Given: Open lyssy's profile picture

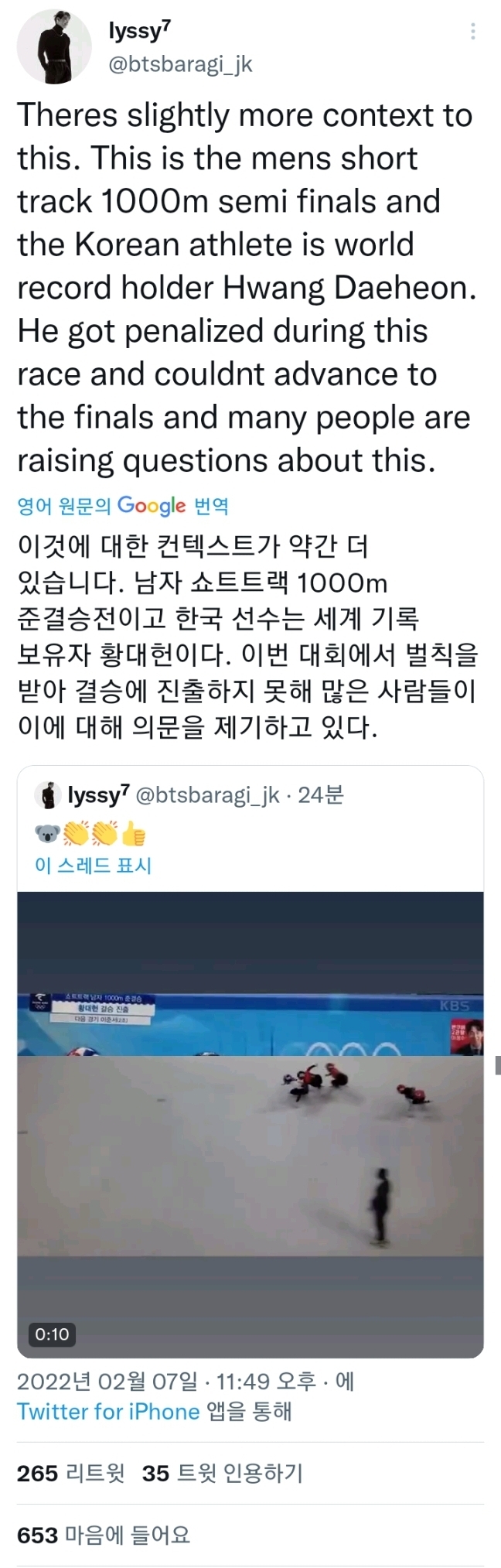Looking at the screenshot, I should pos(54,46).
